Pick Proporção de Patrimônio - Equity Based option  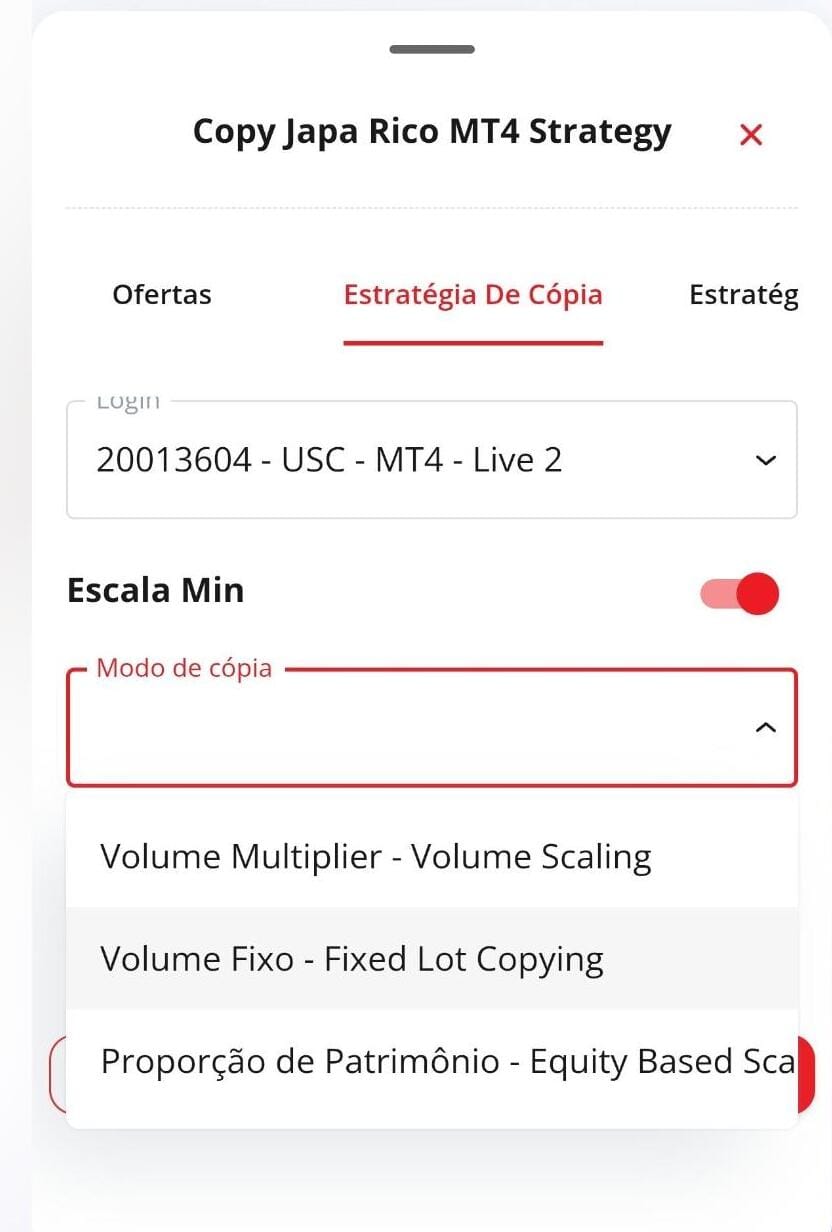point(447,1061)
